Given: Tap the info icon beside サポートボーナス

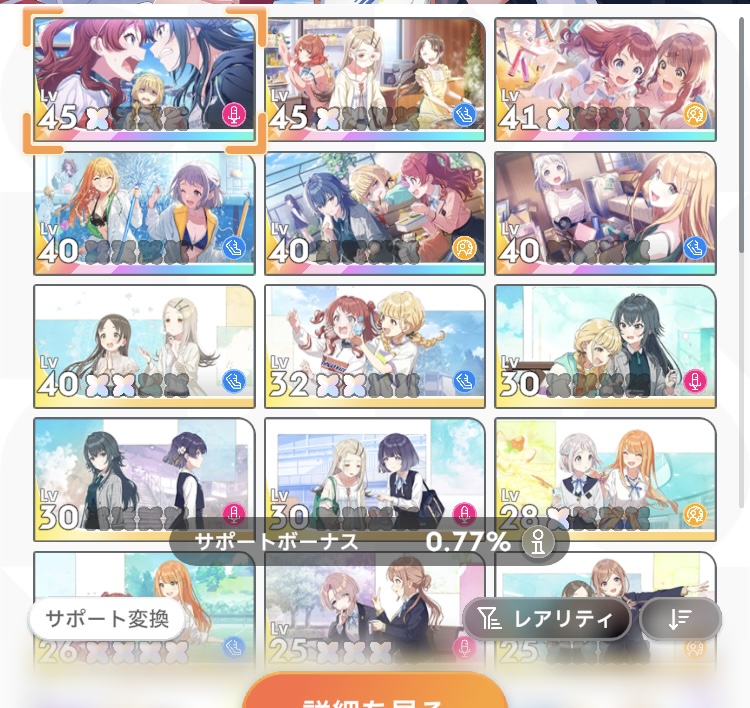Looking at the screenshot, I should [539, 543].
